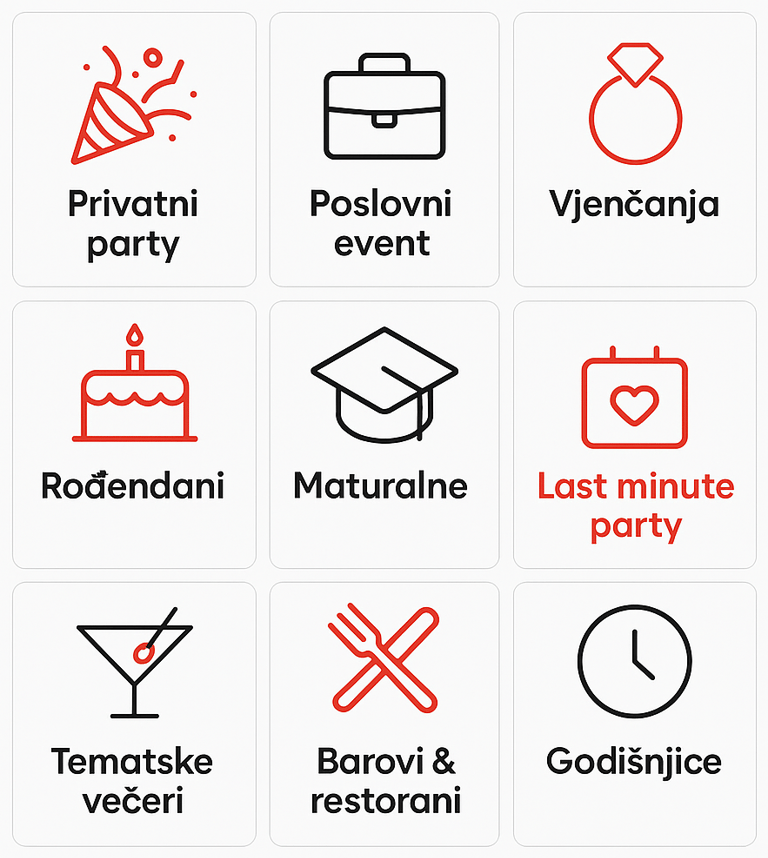Open the Privatni party category
The image size is (768, 858).
134,150
